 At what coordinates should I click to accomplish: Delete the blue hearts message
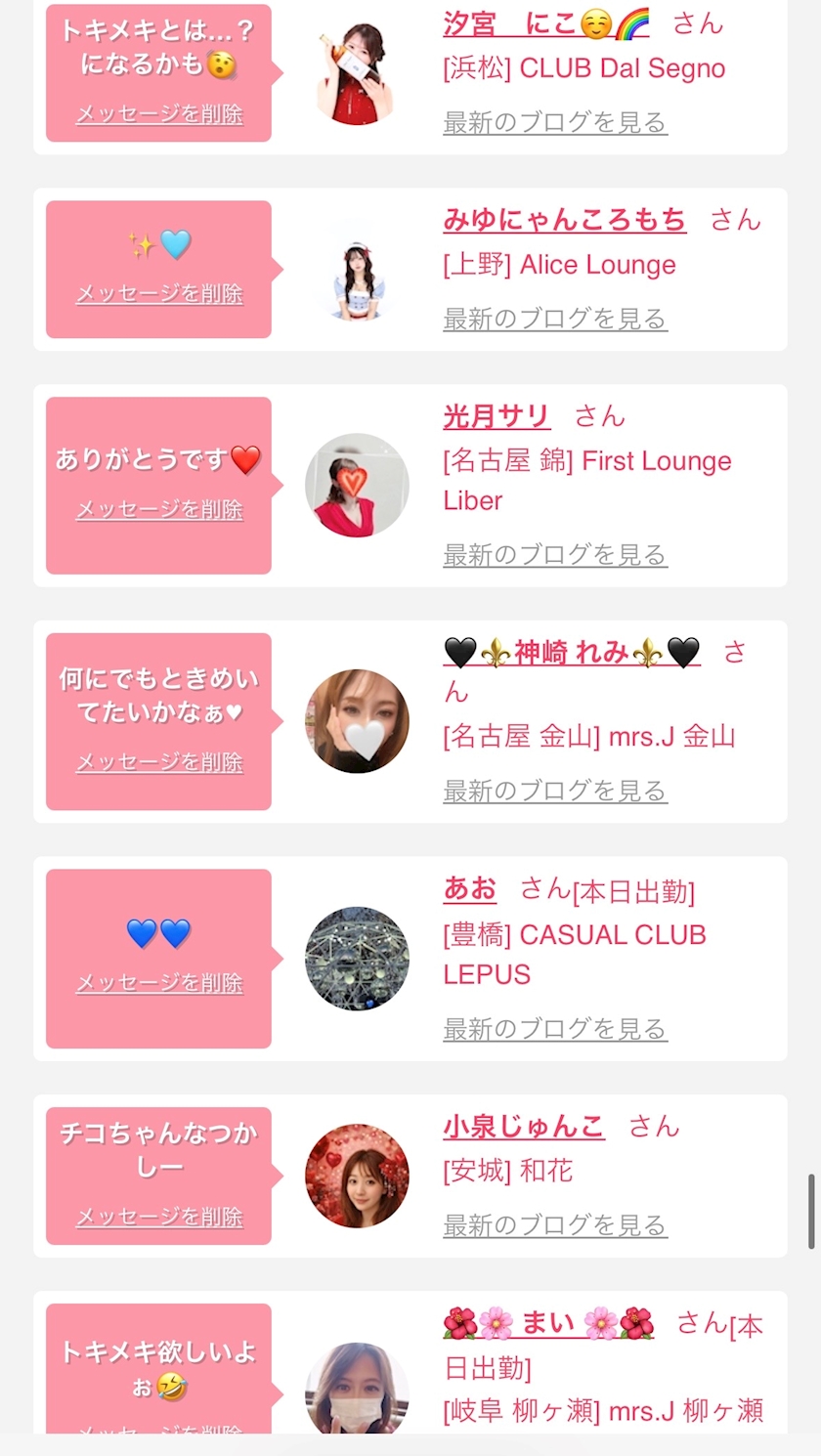pyautogui.click(x=159, y=983)
